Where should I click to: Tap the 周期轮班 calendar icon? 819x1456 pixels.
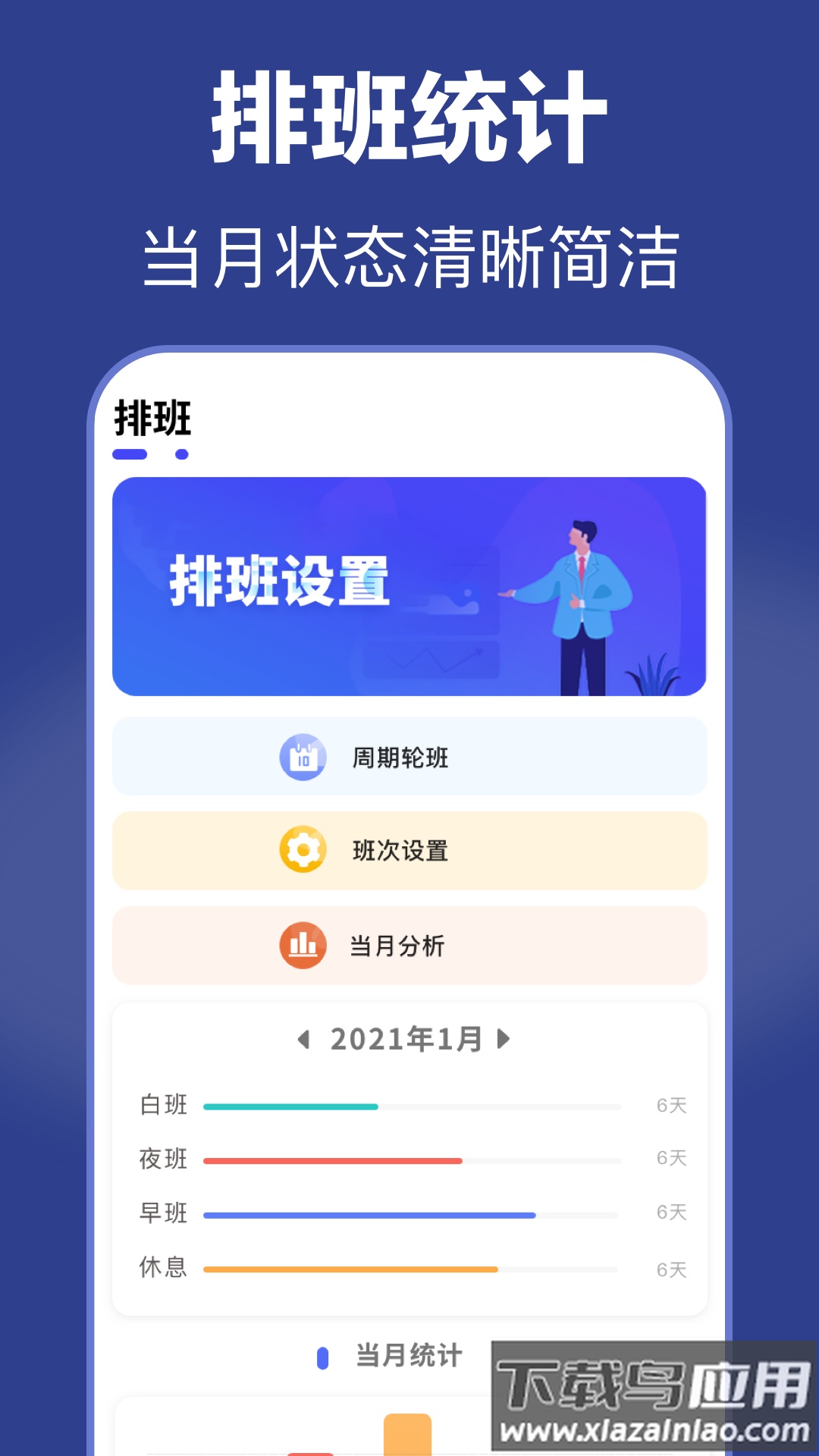pos(302,756)
